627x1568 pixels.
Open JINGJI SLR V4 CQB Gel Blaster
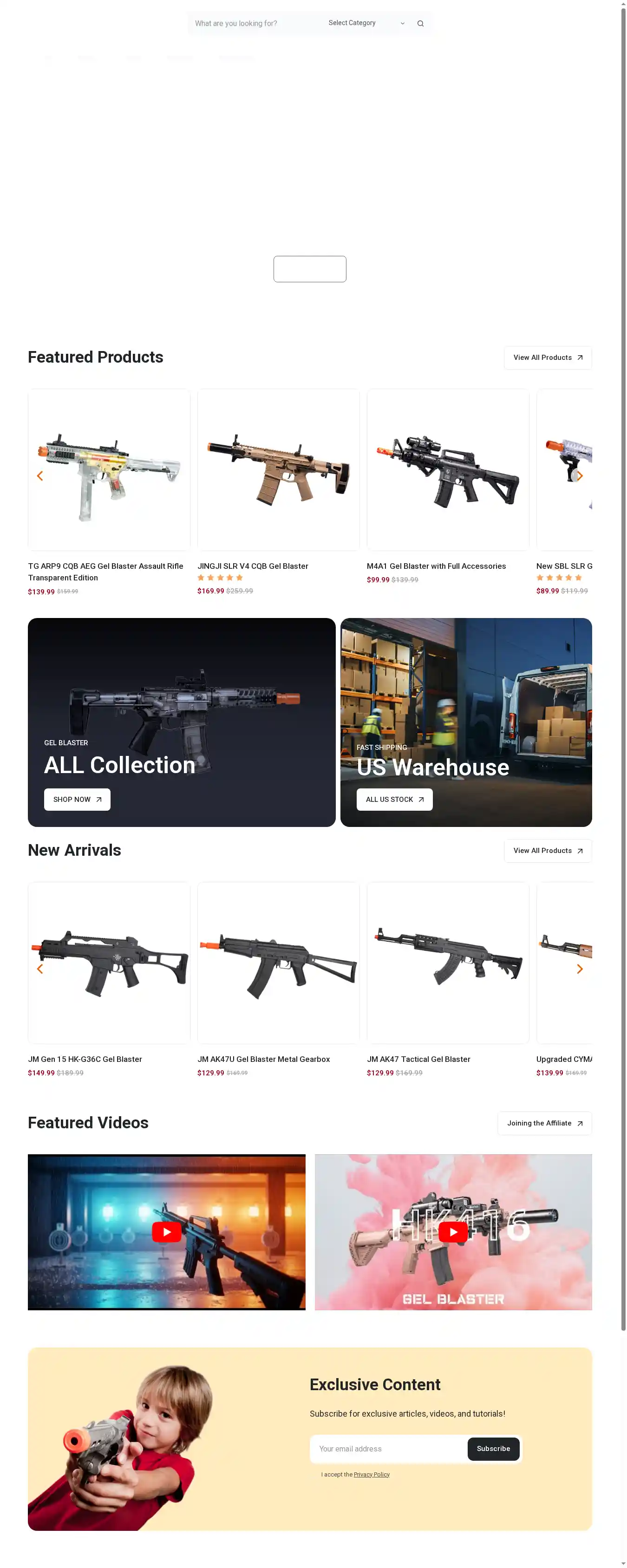(253, 566)
